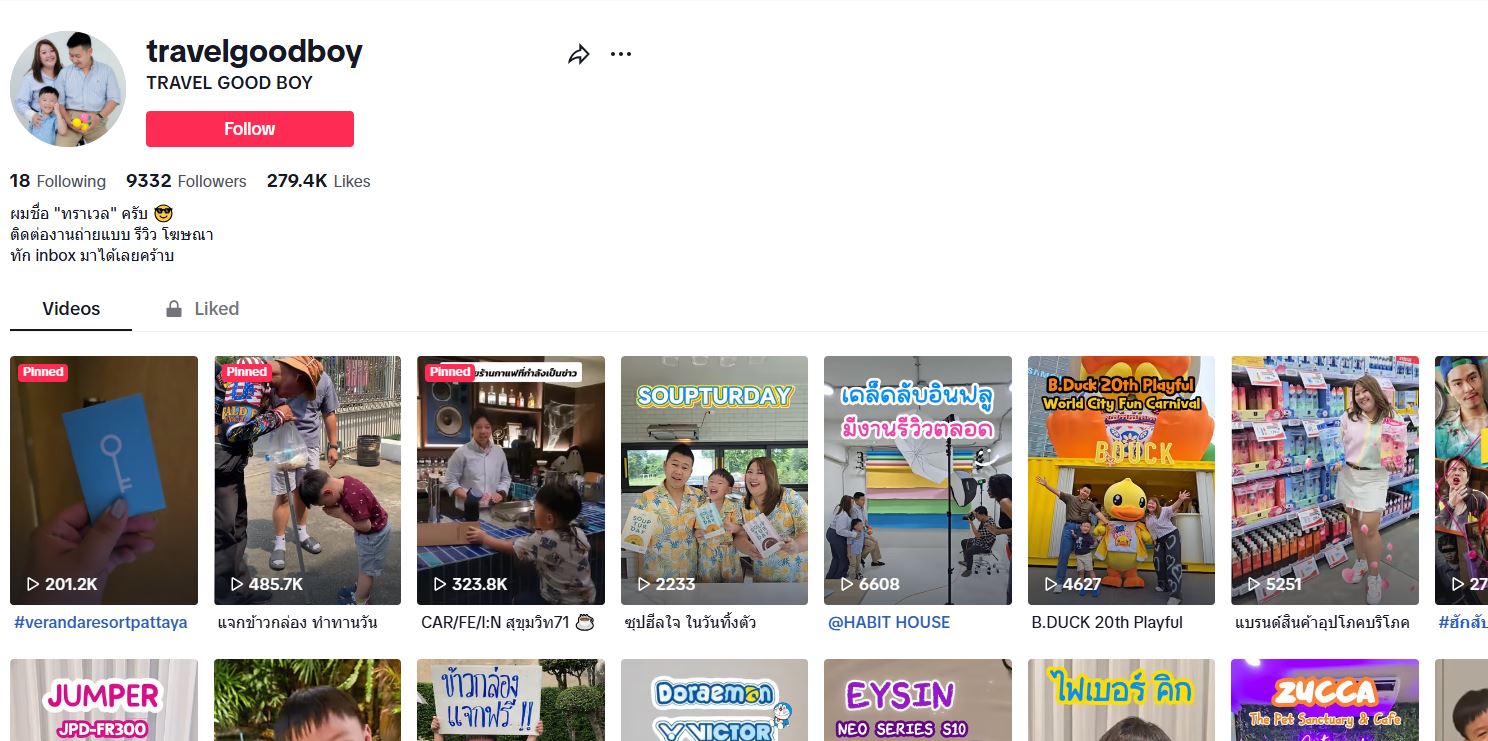Open the @HABIT HOUSE mention link
Screen dimensions: 1488x741
[889, 622]
